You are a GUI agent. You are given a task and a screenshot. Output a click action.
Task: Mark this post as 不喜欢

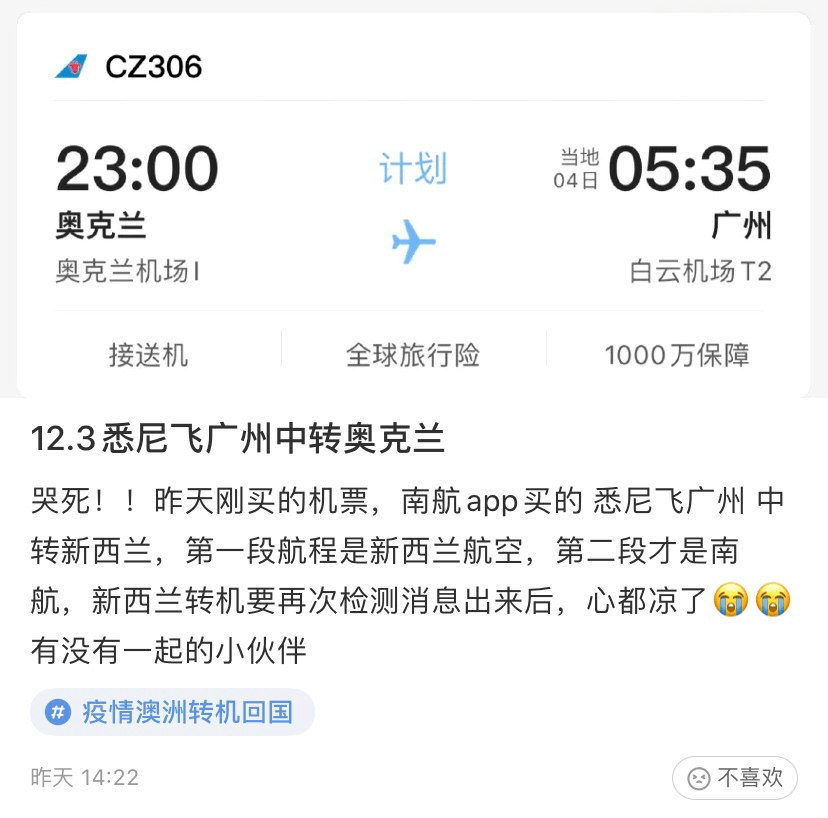pos(734,778)
